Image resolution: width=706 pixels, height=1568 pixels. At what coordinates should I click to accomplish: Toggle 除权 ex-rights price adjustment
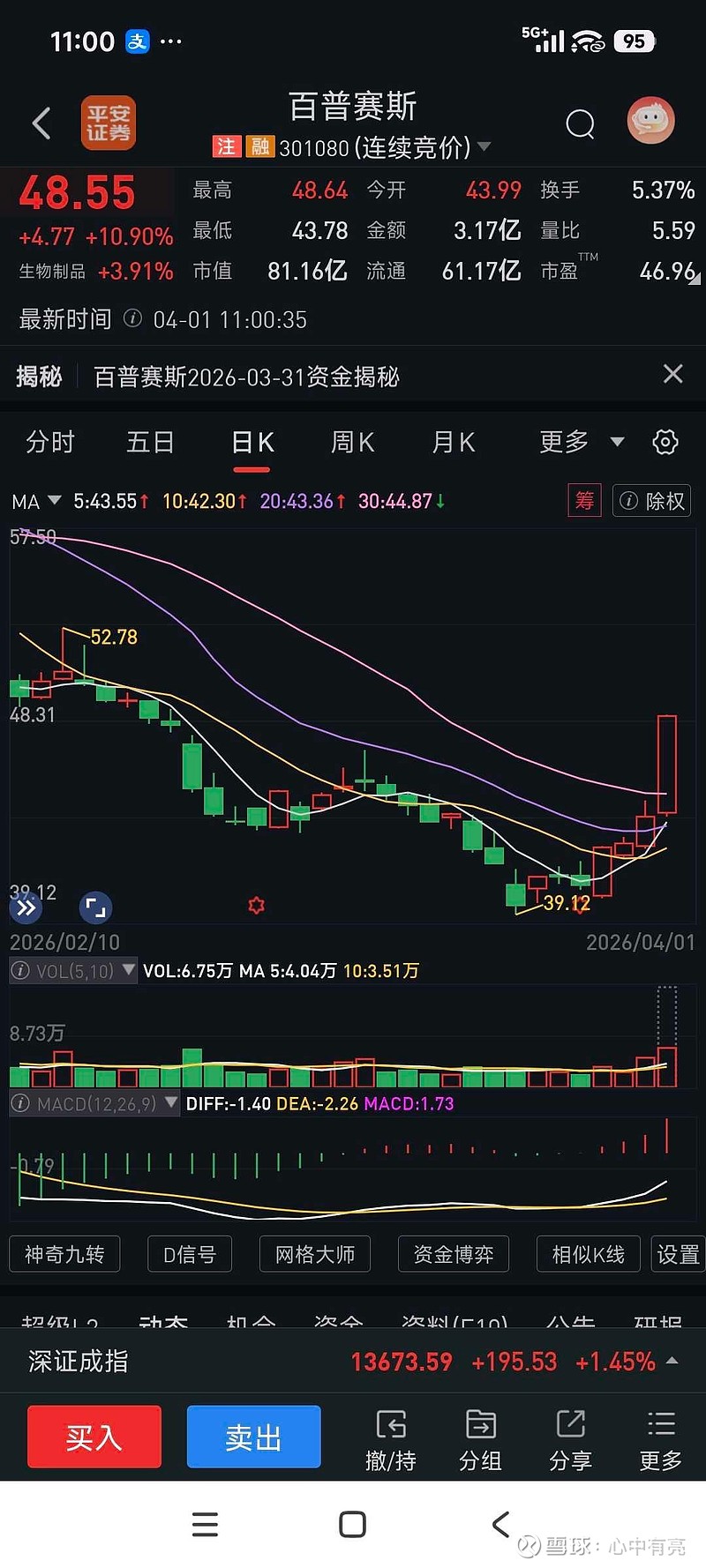tap(650, 500)
